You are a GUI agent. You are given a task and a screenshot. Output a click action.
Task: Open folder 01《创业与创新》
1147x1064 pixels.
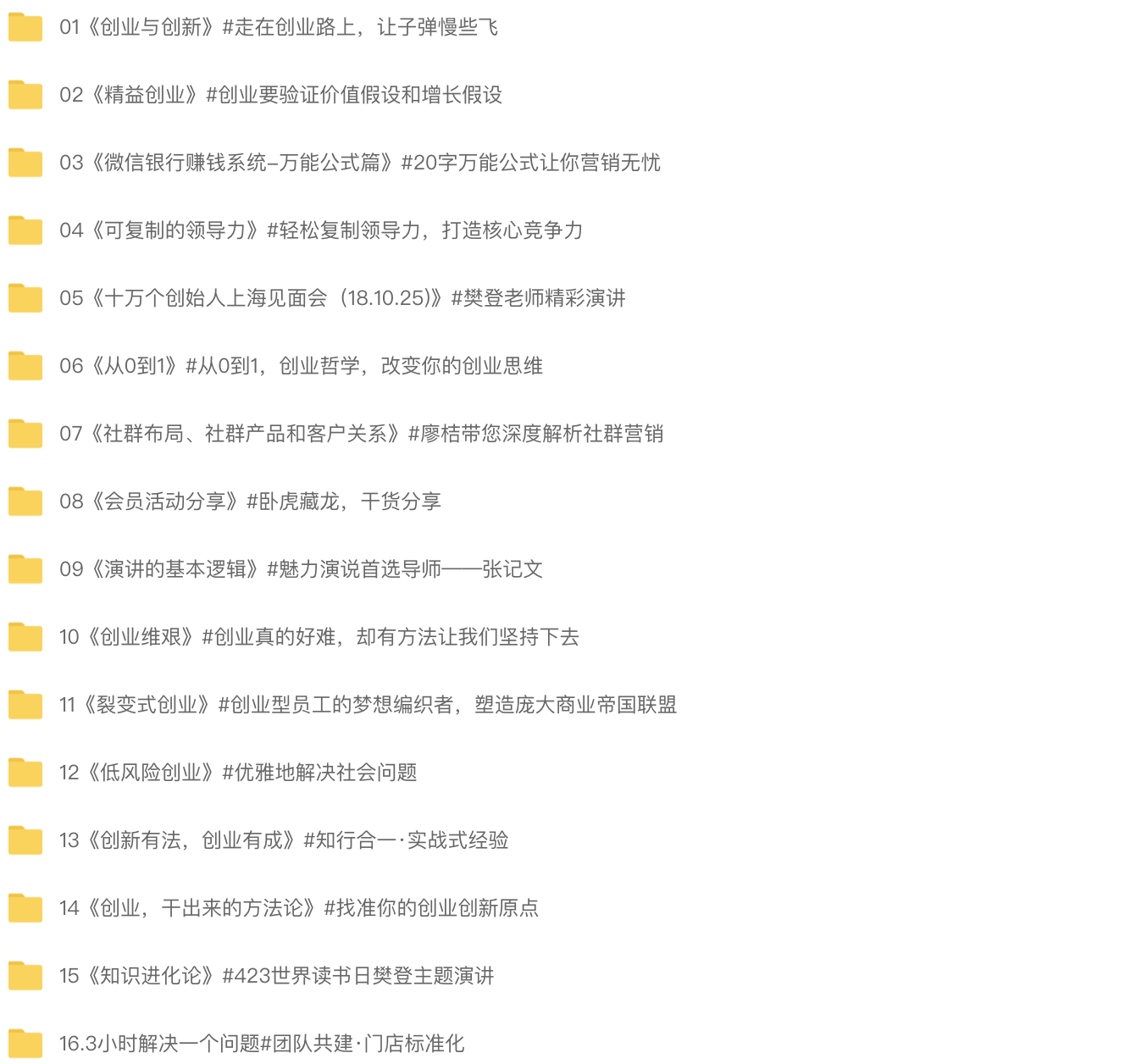pyautogui.click(x=278, y=27)
